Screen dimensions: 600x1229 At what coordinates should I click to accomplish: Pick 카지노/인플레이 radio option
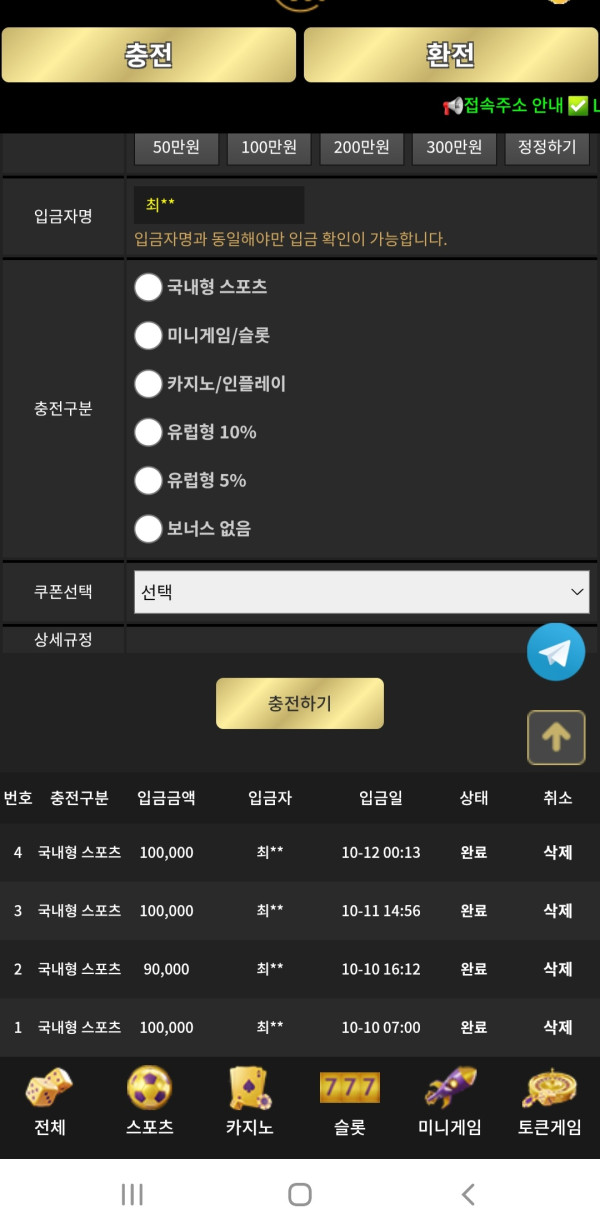coord(148,384)
